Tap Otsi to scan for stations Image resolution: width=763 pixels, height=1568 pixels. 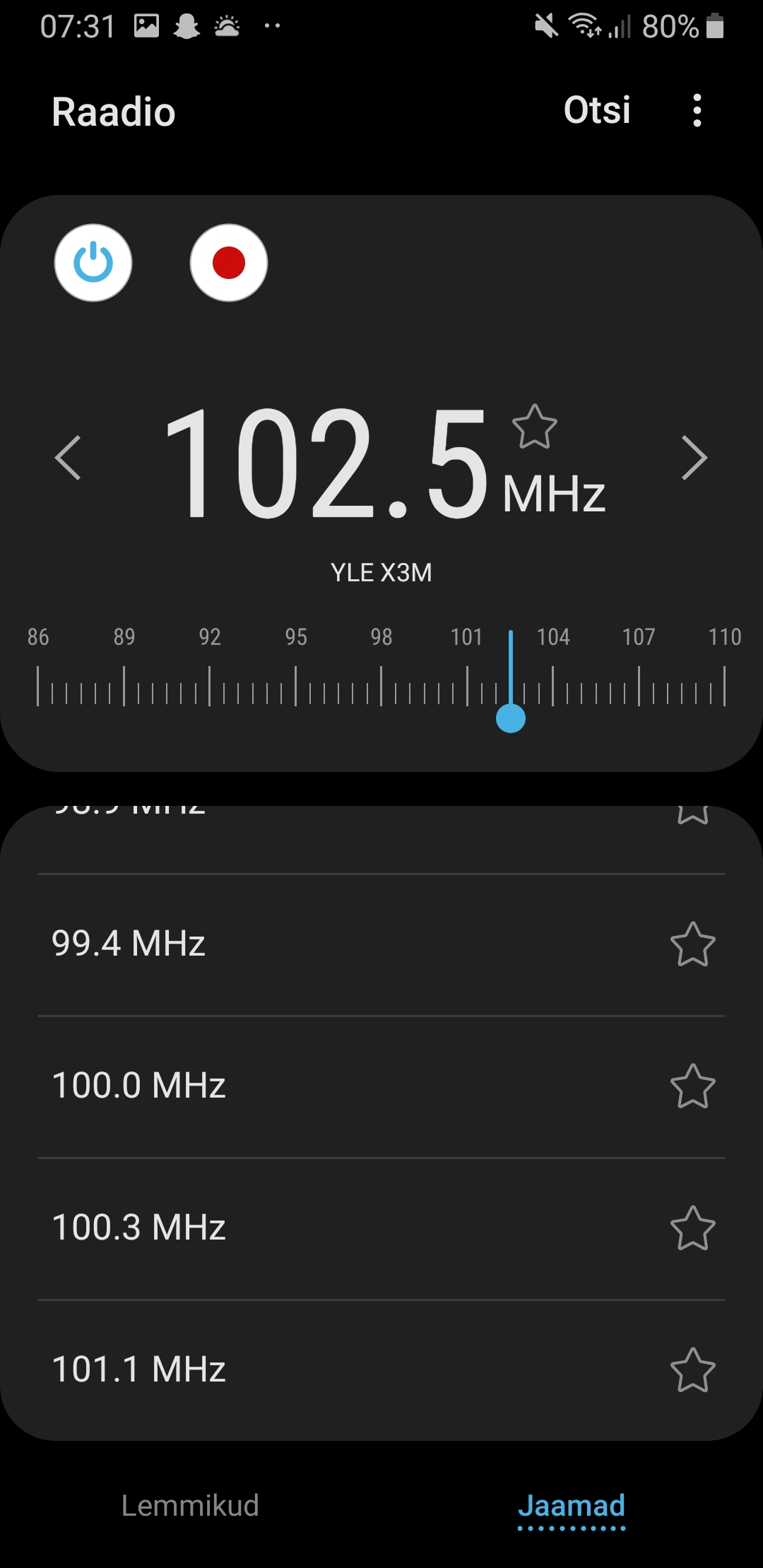pyautogui.click(x=597, y=110)
